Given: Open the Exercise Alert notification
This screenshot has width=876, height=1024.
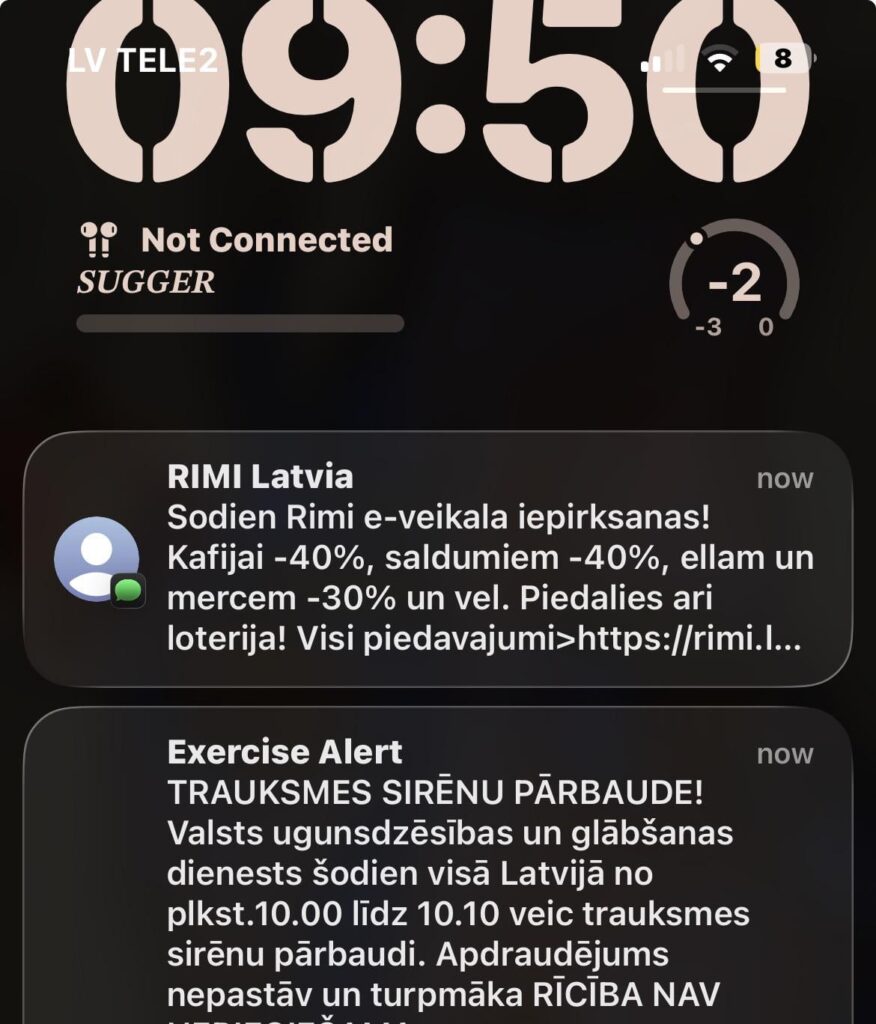Looking at the screenshot, I should [438, 870].
